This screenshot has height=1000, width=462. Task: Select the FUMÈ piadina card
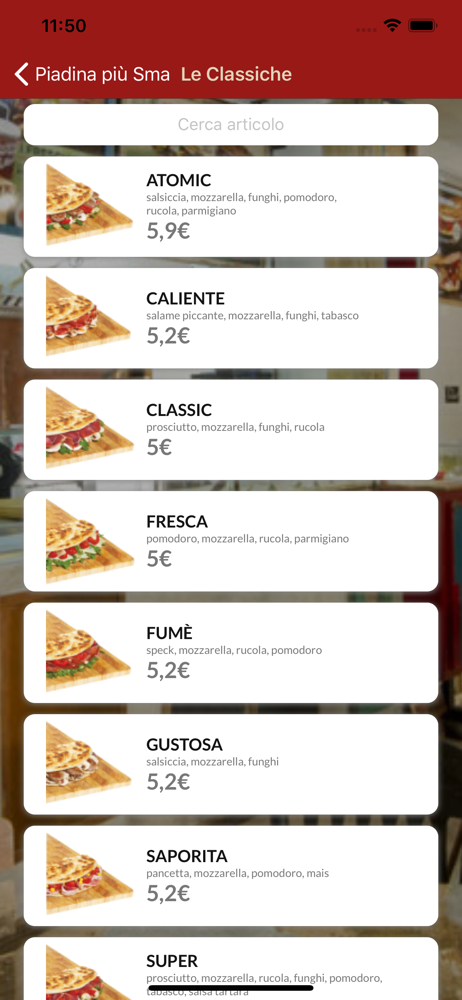coord(231,653)
